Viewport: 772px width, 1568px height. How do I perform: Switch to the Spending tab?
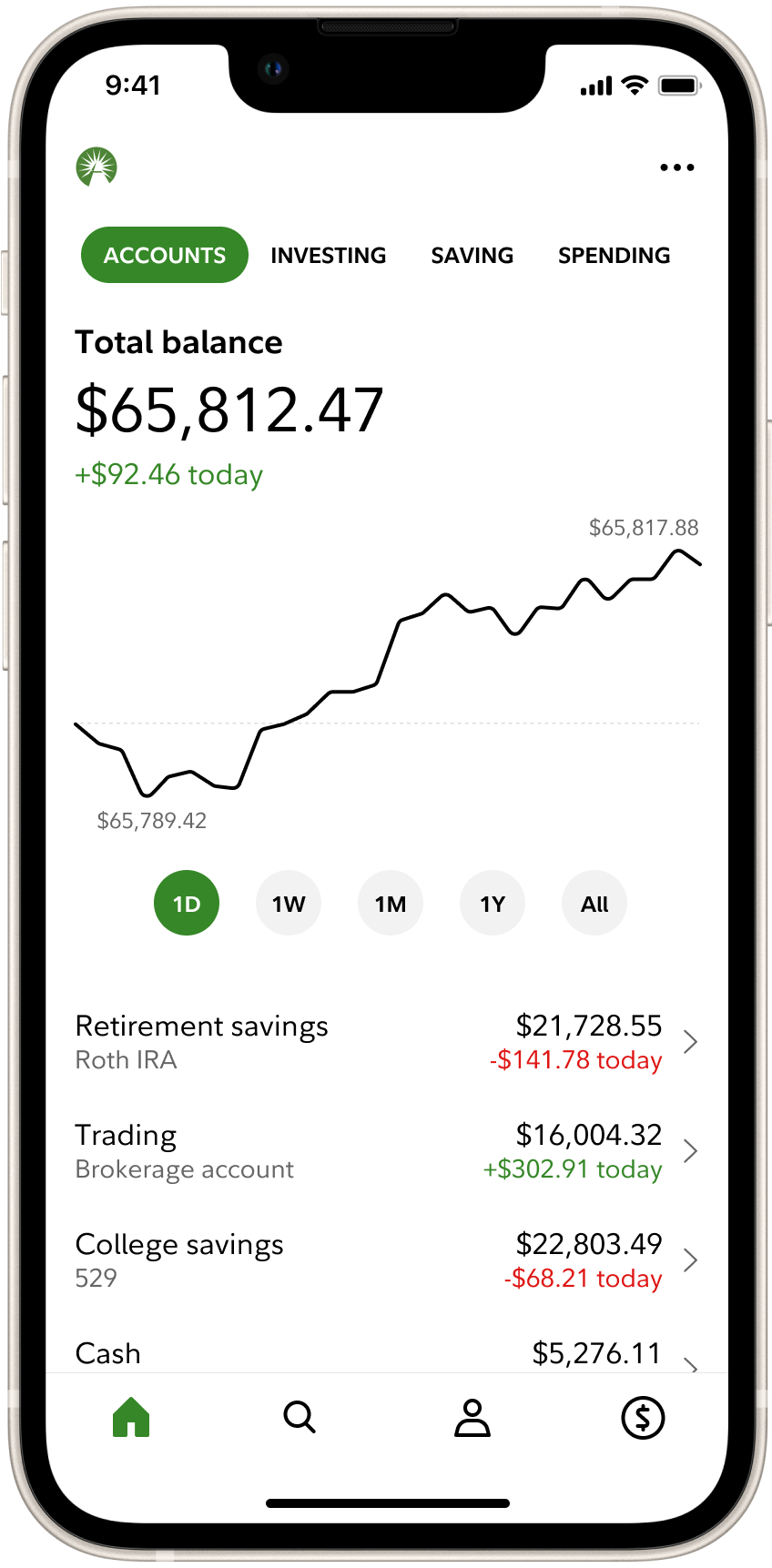pyautogui.click(x=614, y=256)
